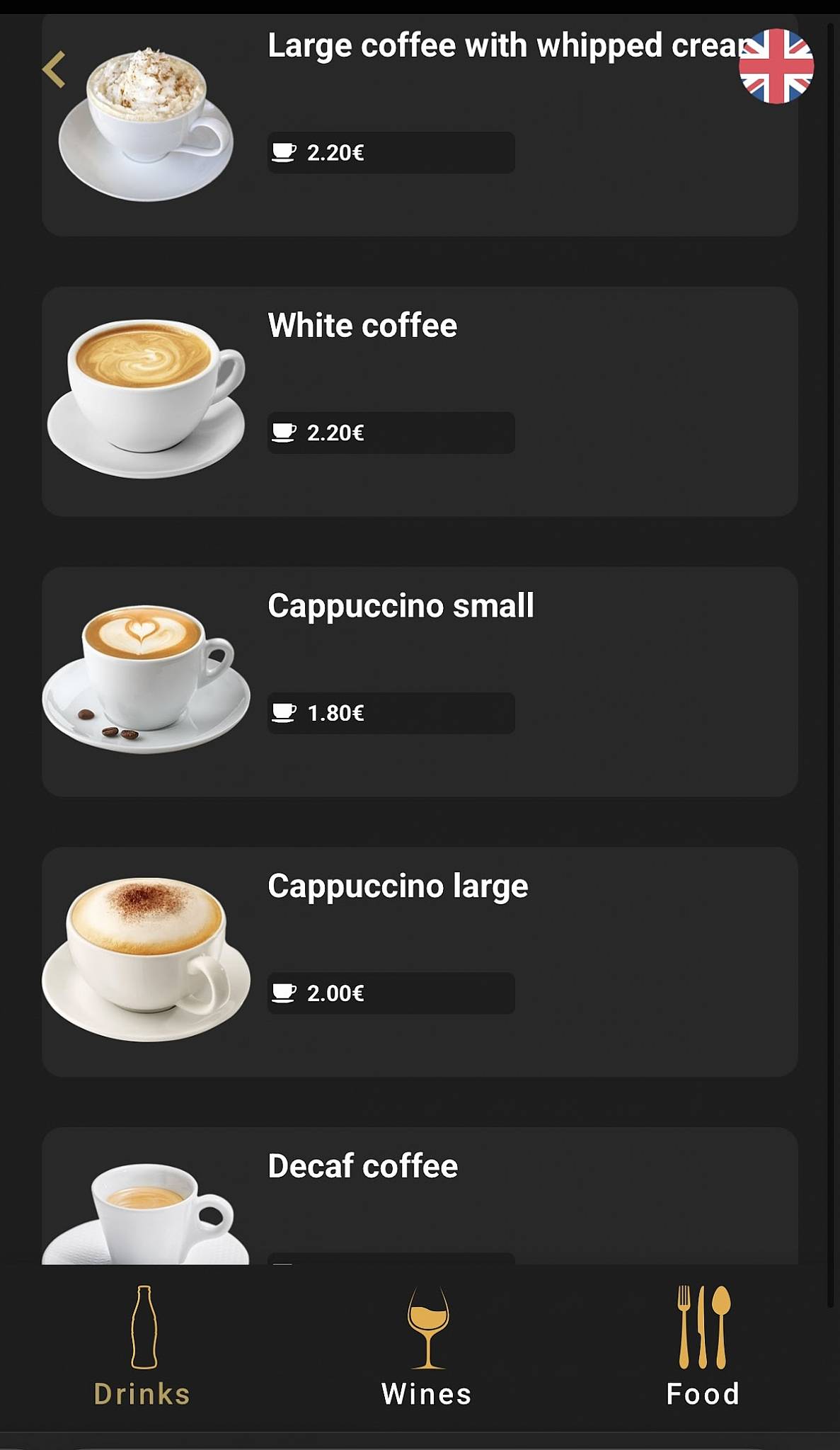Viewport: 840px width, 1450px height.
Task: Click the cup icon beside the 2.20€ whipped cream price
Action: 285,152
